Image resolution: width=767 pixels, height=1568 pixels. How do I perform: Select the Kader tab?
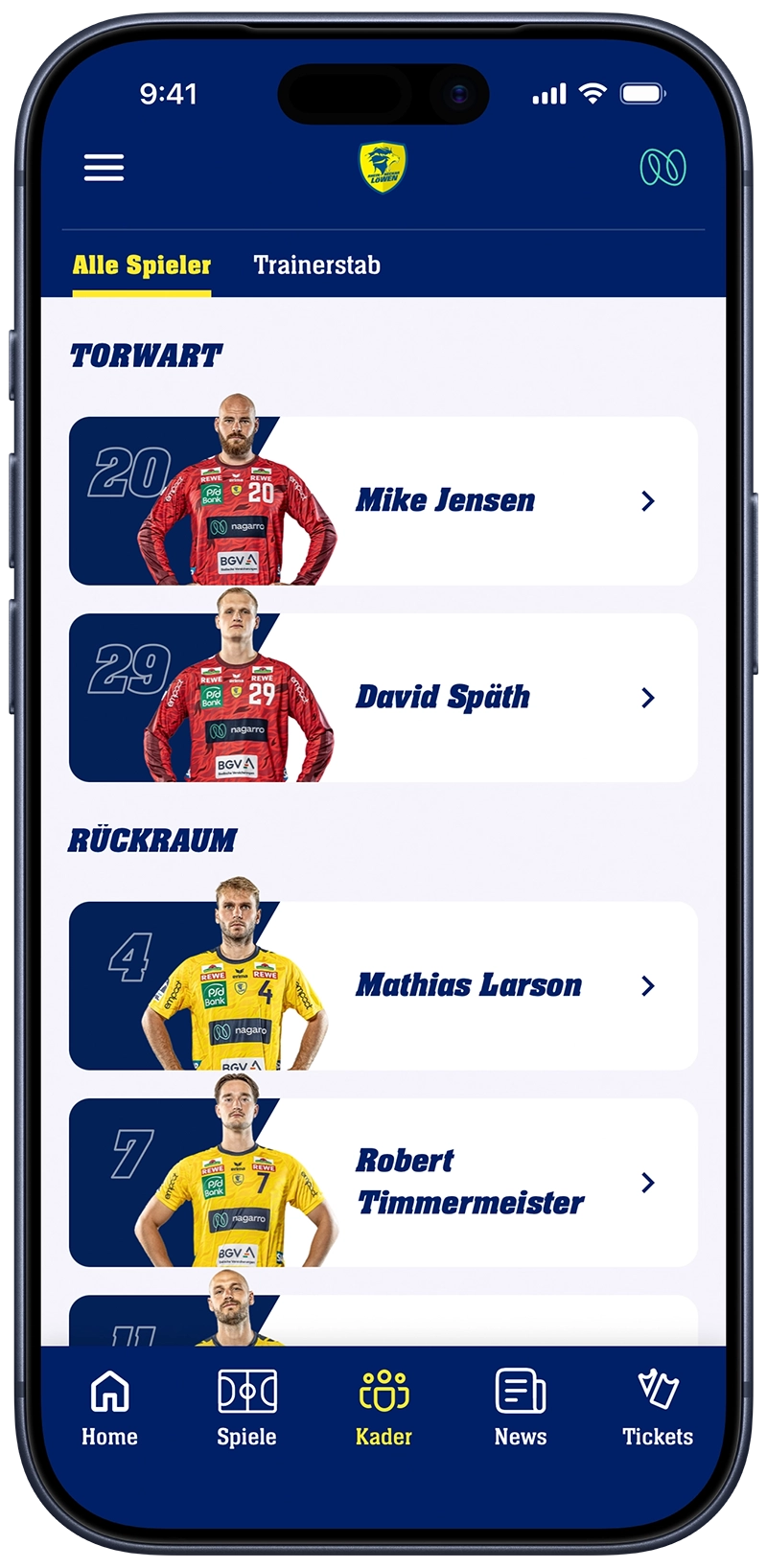(383, 1408)
